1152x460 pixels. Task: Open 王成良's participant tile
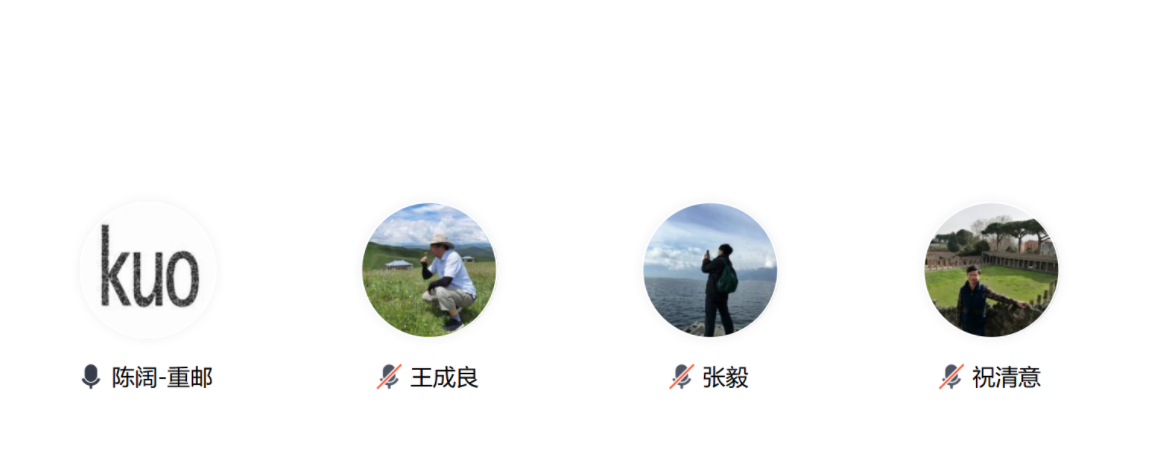(x=429, y=270)
